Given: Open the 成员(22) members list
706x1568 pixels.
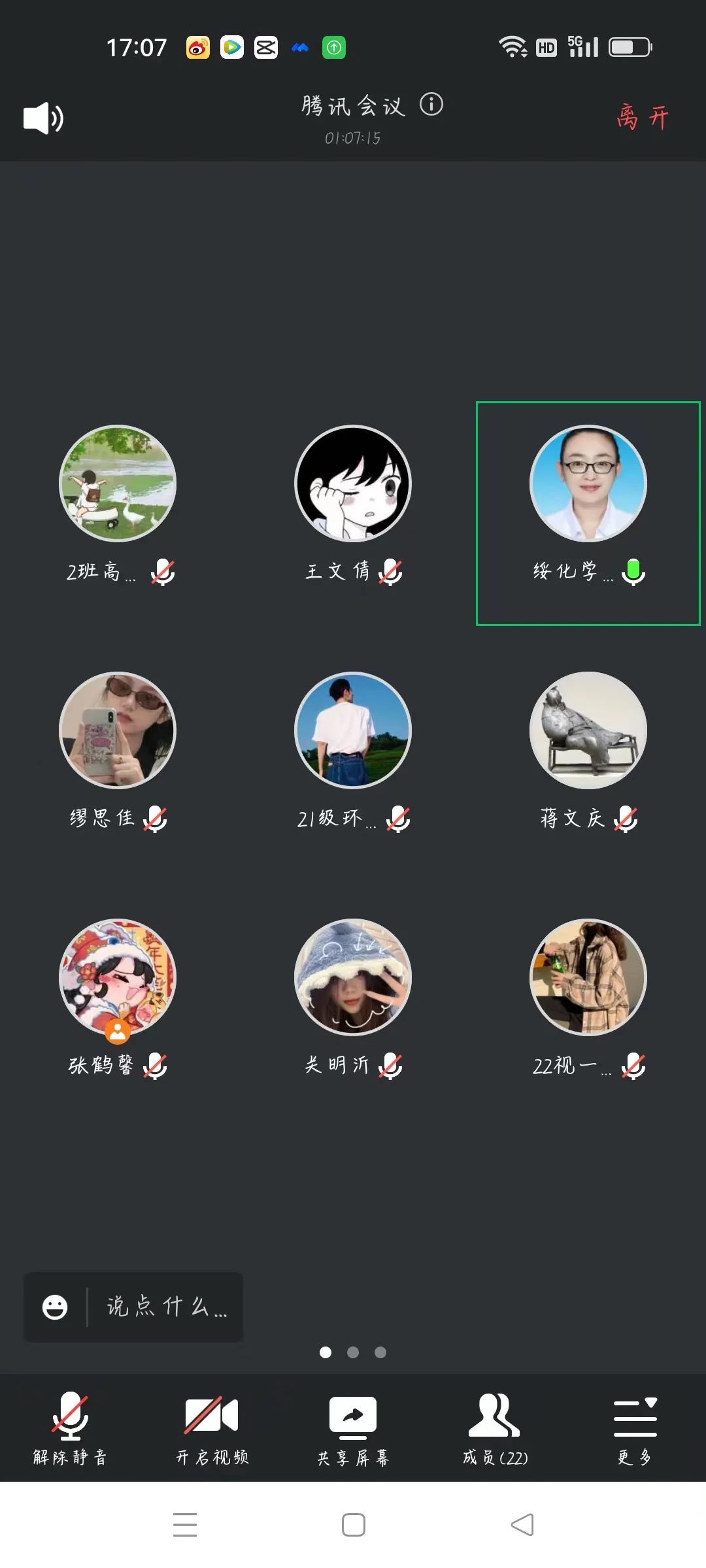Looking at the screenshot, I should [x=495, y=1428].
